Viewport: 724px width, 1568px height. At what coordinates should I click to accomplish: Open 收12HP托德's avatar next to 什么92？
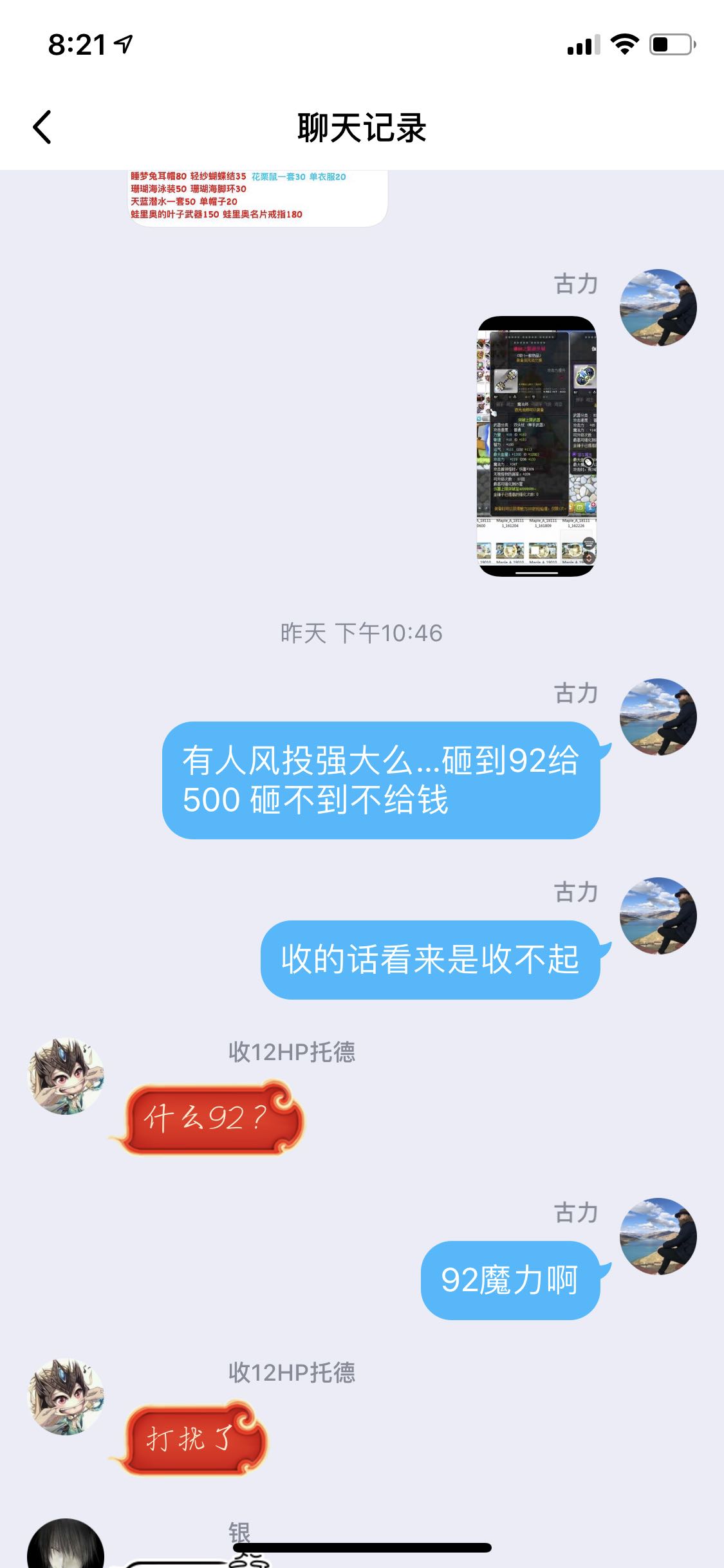66,1076
